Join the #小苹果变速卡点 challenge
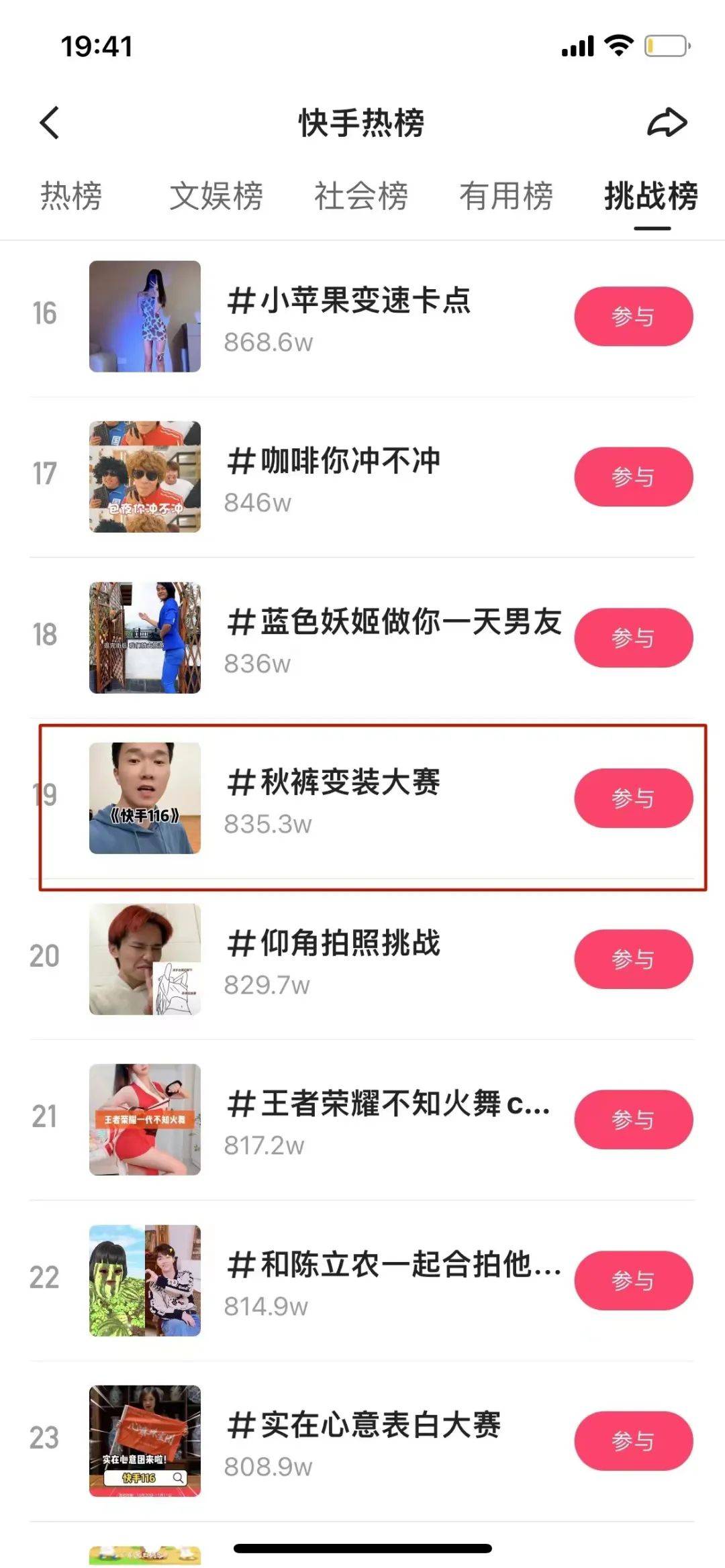The image size is (725, 1568). tap(633, 317)
